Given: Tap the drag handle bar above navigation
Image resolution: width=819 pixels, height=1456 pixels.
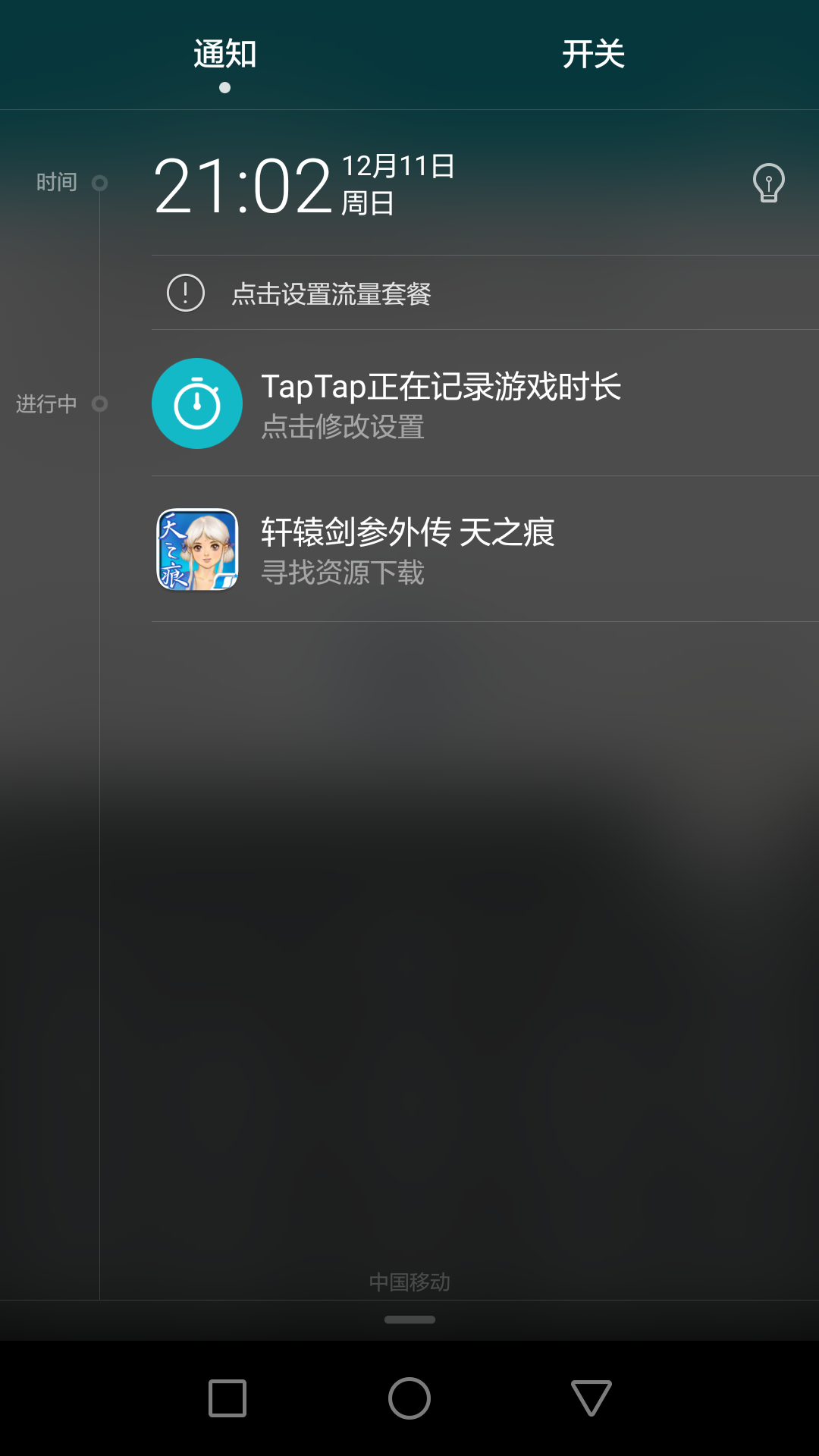Looking at the screenshot, I should tap(409, 1319).
